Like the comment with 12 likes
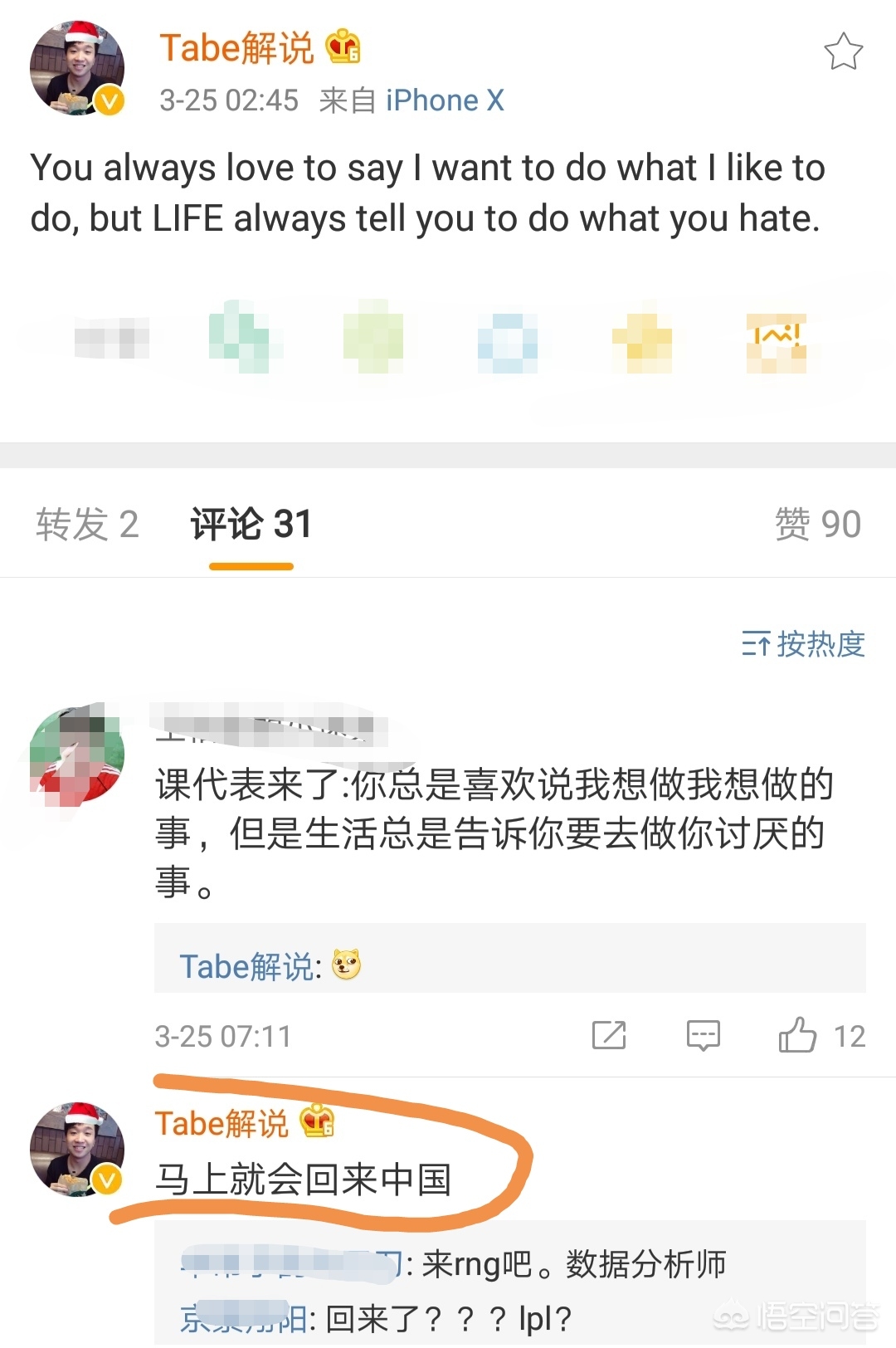The width and height of the screenshot is (896, 1348). tap(798, 1035)
